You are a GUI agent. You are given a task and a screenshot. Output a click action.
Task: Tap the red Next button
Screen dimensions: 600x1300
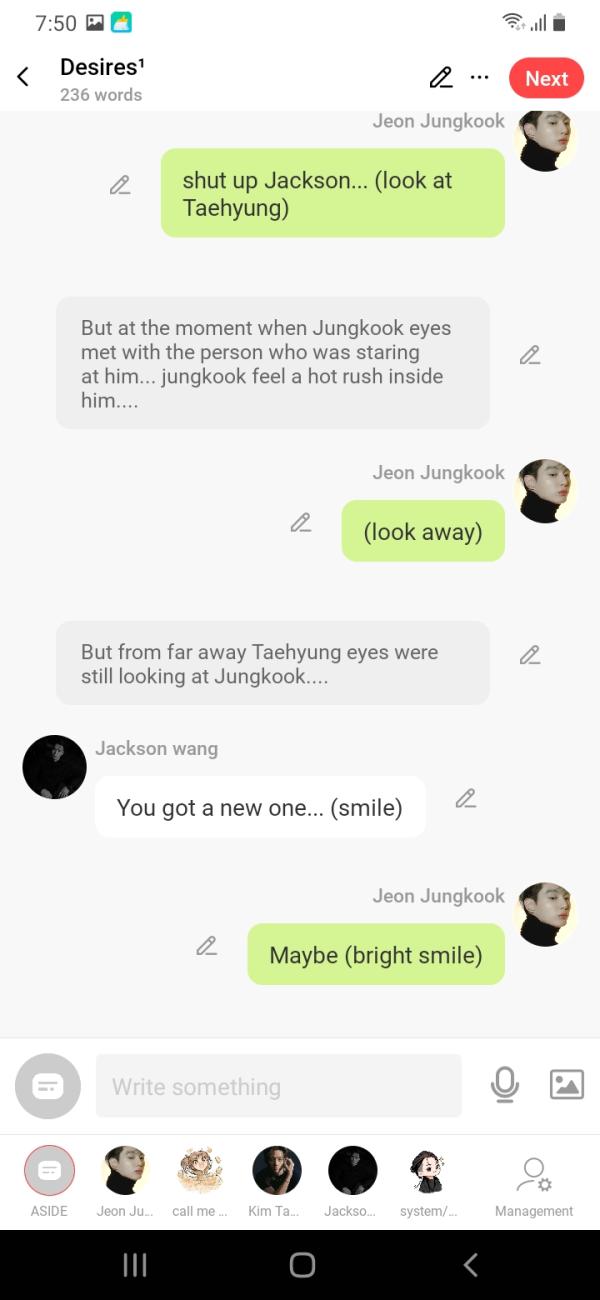pyautogui.click(x=546, y=78)
